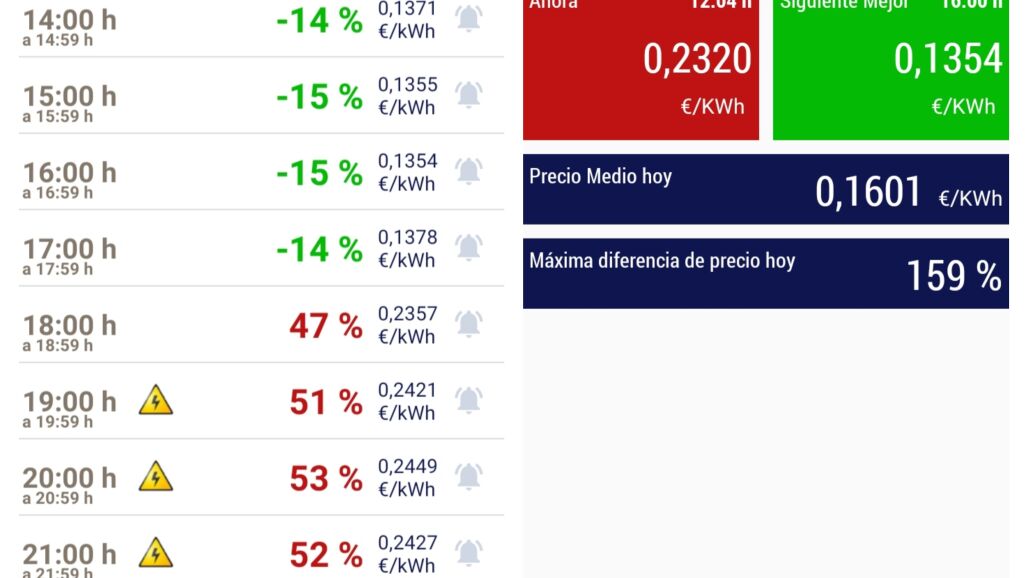The image size is (1028, 578).
Task: Turn on the bell for 20:00 h
Action: [468, 477]
